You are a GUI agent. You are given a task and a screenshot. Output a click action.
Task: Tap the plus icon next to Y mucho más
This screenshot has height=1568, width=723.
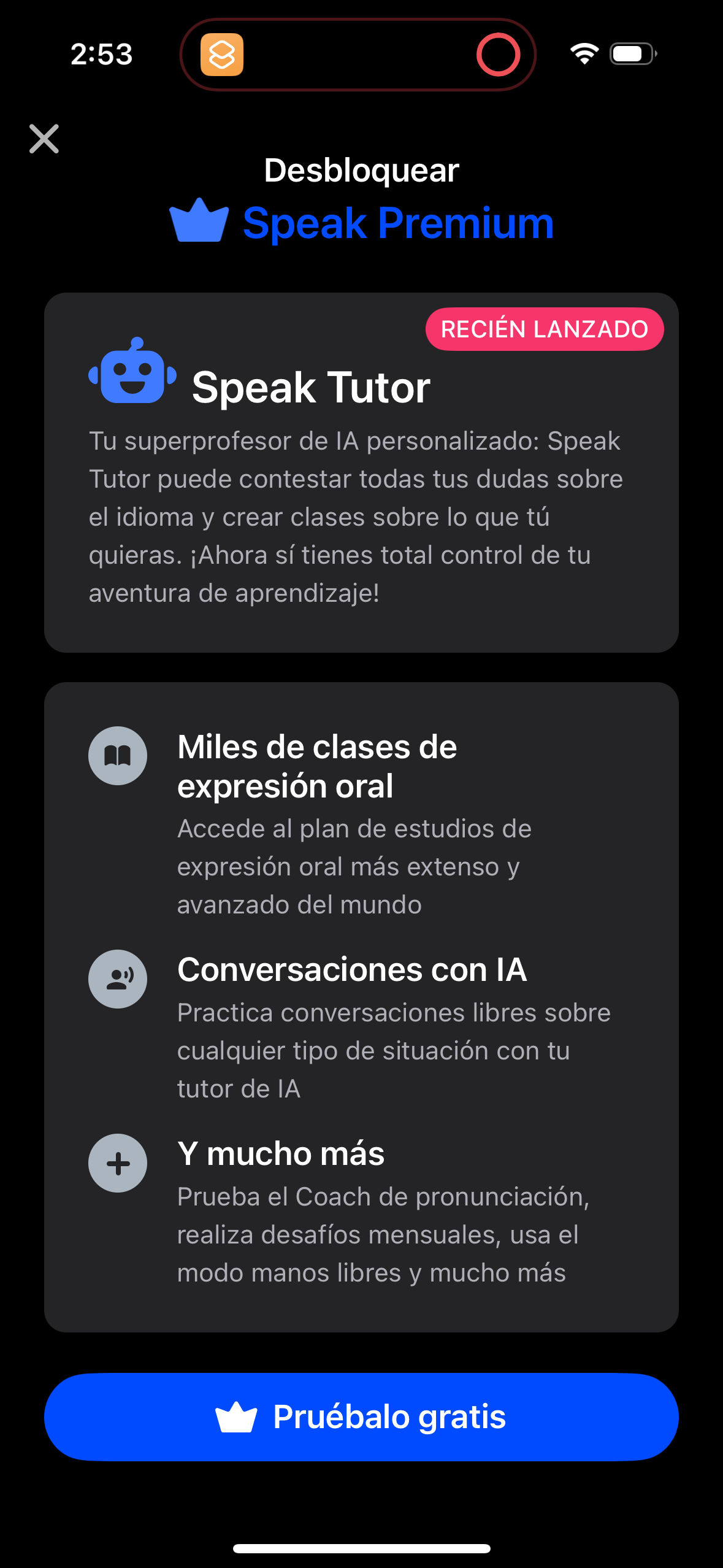pos(117,1163)
